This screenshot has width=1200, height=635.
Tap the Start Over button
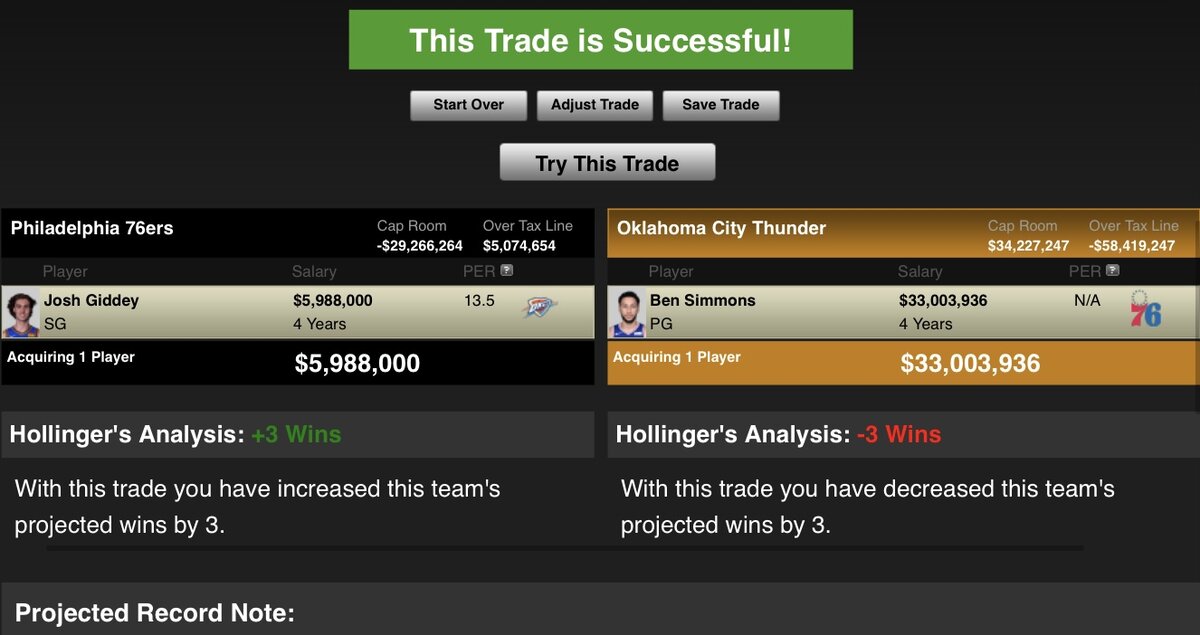pyautogui.click(x=468, y=105)
